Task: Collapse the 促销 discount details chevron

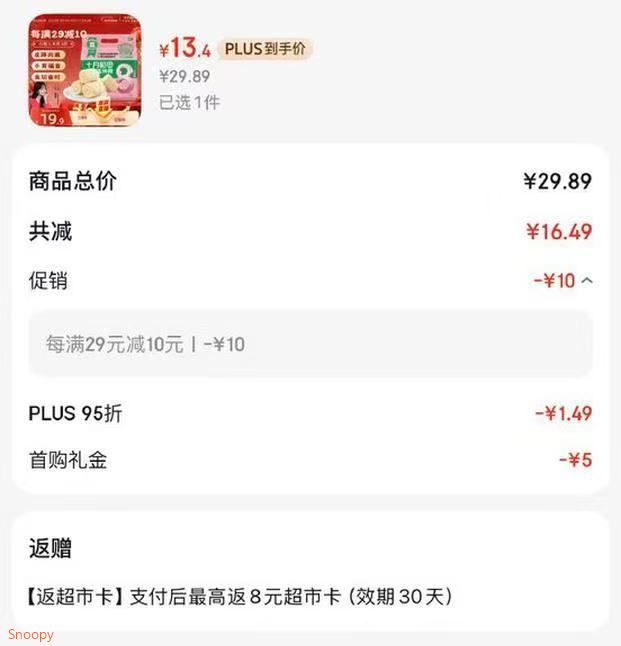Action: [x=587, y=281]
